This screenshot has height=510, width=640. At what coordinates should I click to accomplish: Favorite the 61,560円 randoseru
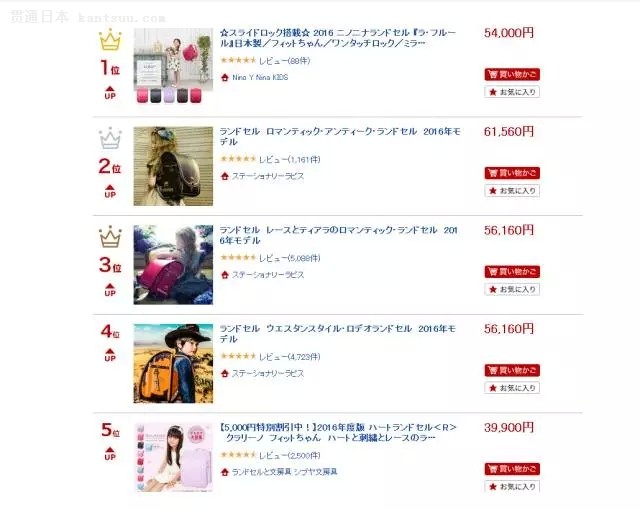[x=512, y=190]
